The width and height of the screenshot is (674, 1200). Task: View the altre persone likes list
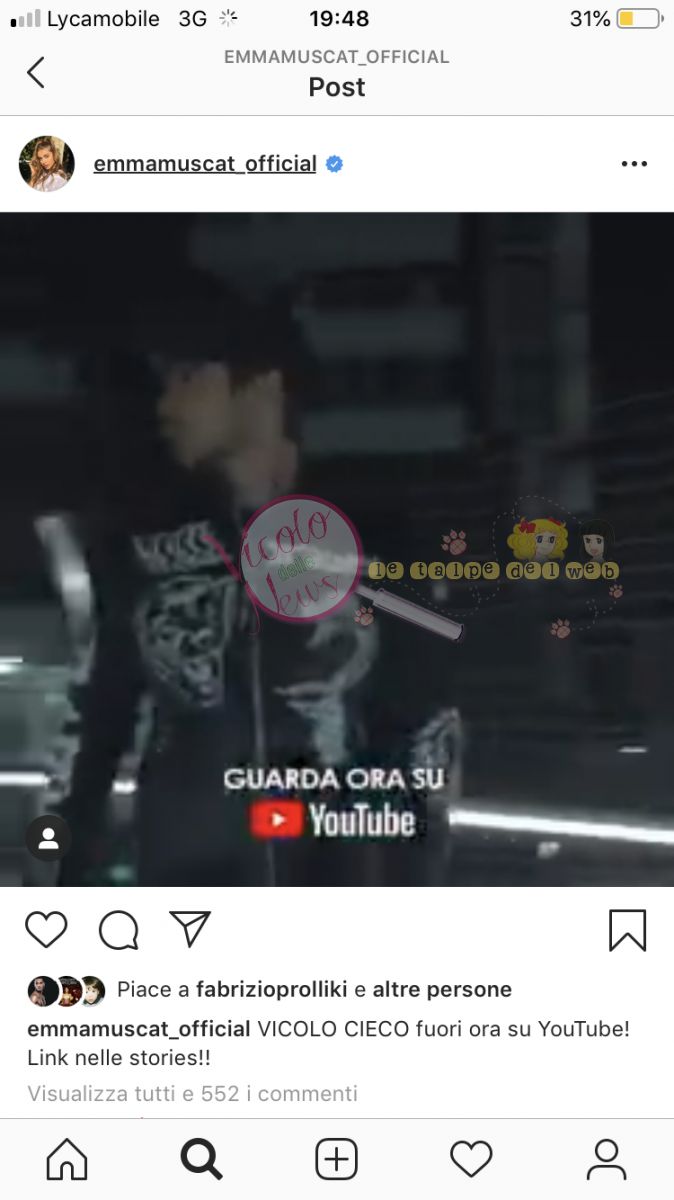click(x=442, y=990)
